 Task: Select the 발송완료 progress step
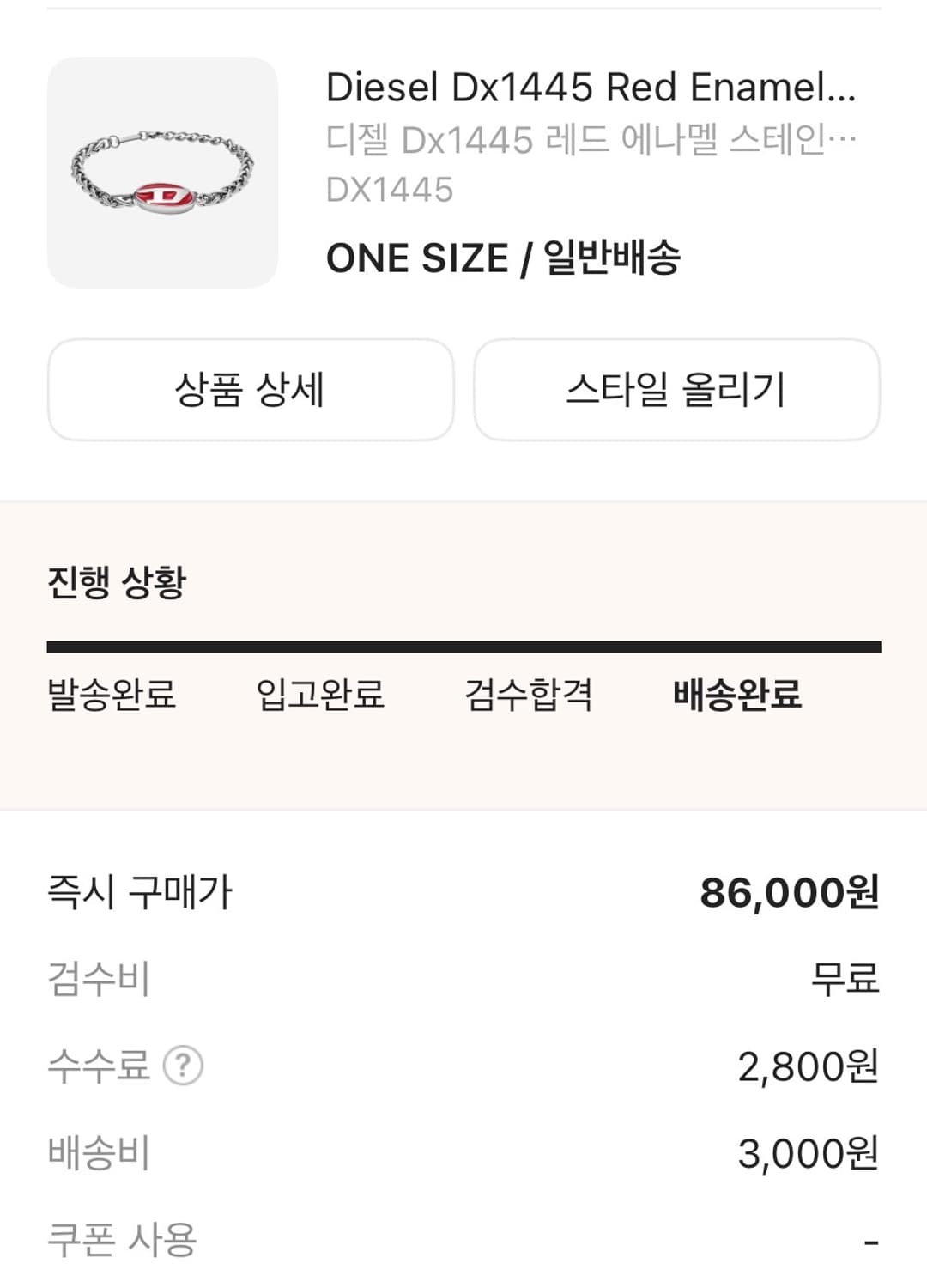(x=112, y=697)
